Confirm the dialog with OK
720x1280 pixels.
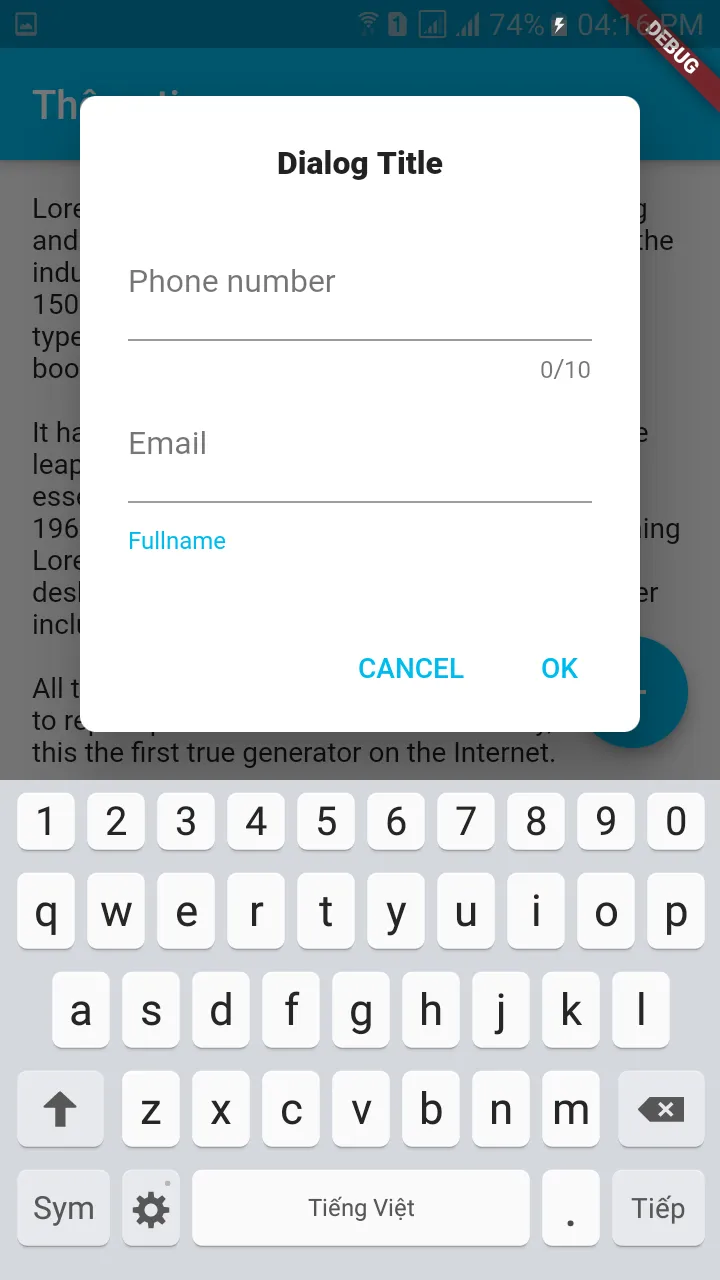[559, 668]
